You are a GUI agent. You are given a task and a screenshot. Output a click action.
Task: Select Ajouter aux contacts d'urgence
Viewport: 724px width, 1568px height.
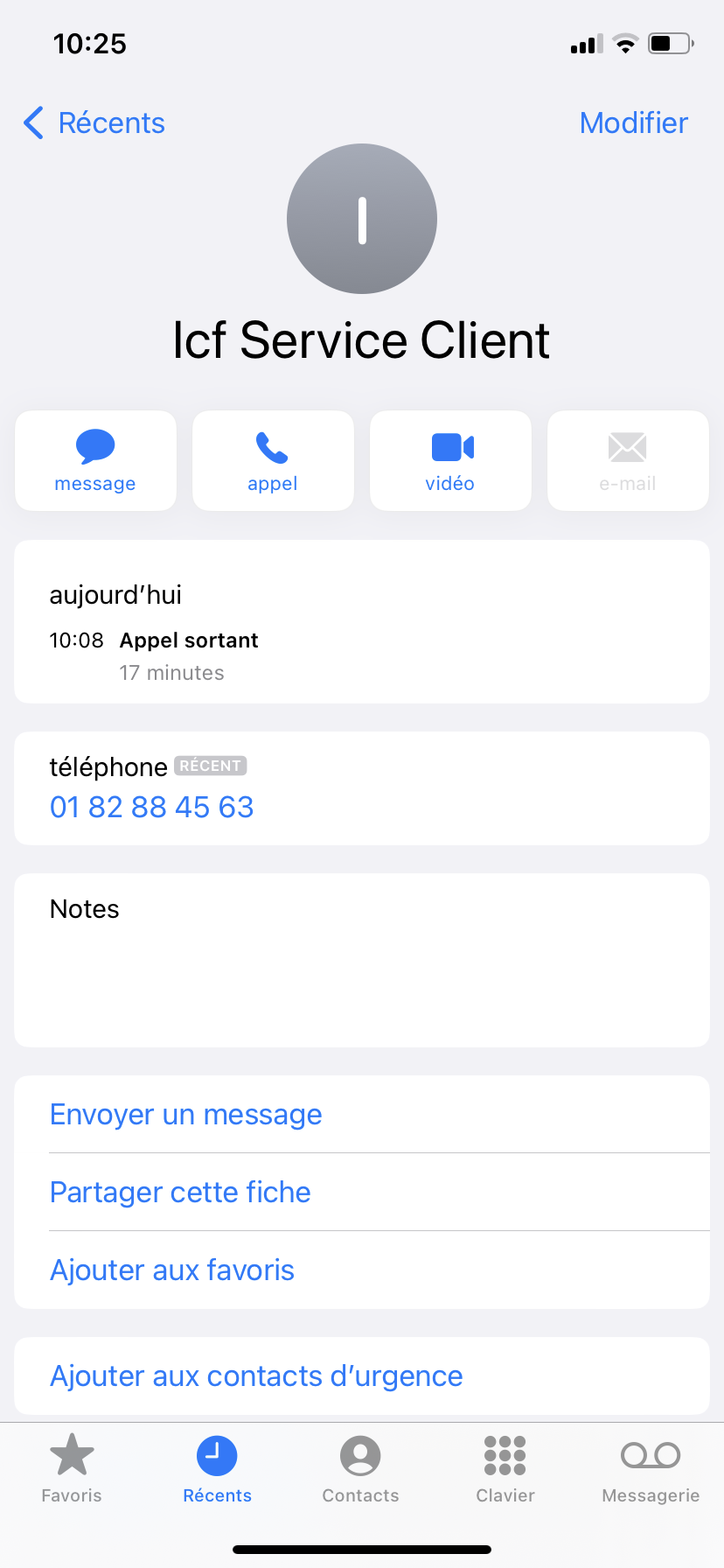256,1376
